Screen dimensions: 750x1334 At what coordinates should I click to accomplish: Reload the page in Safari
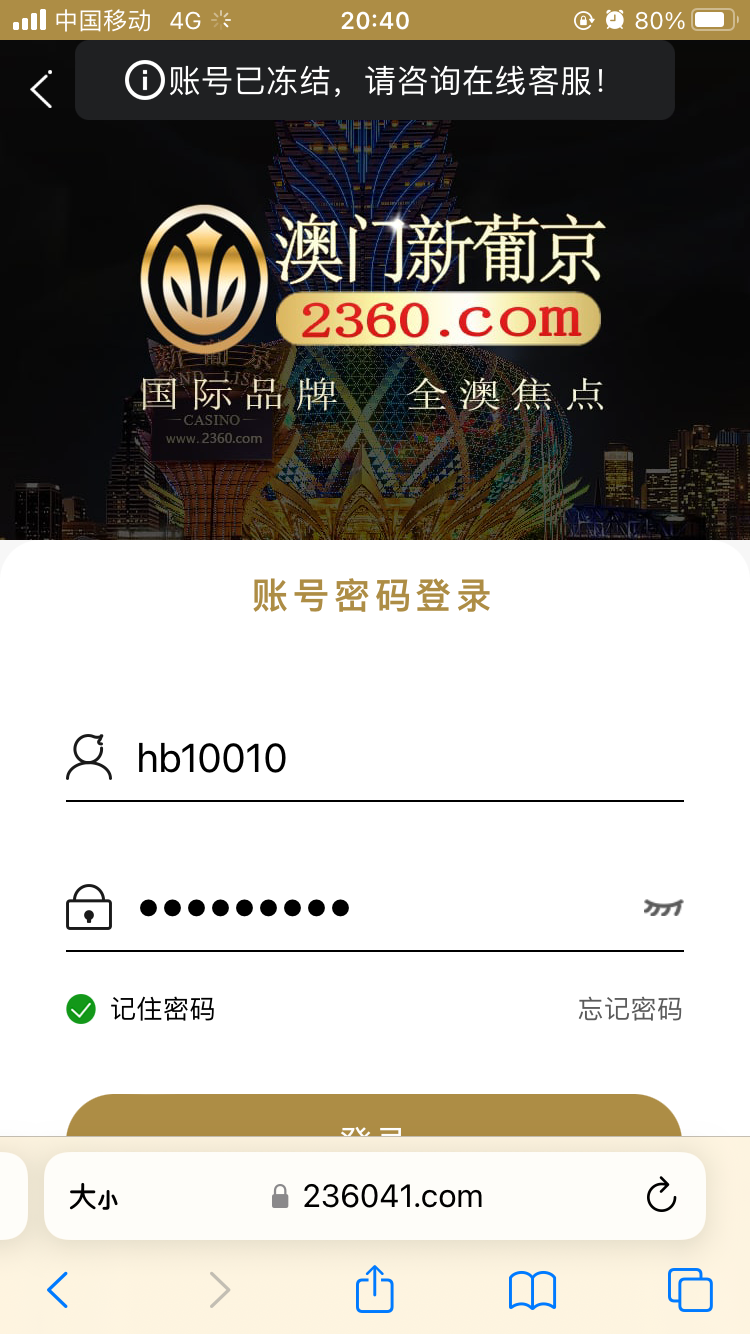tap(661, 1196)
